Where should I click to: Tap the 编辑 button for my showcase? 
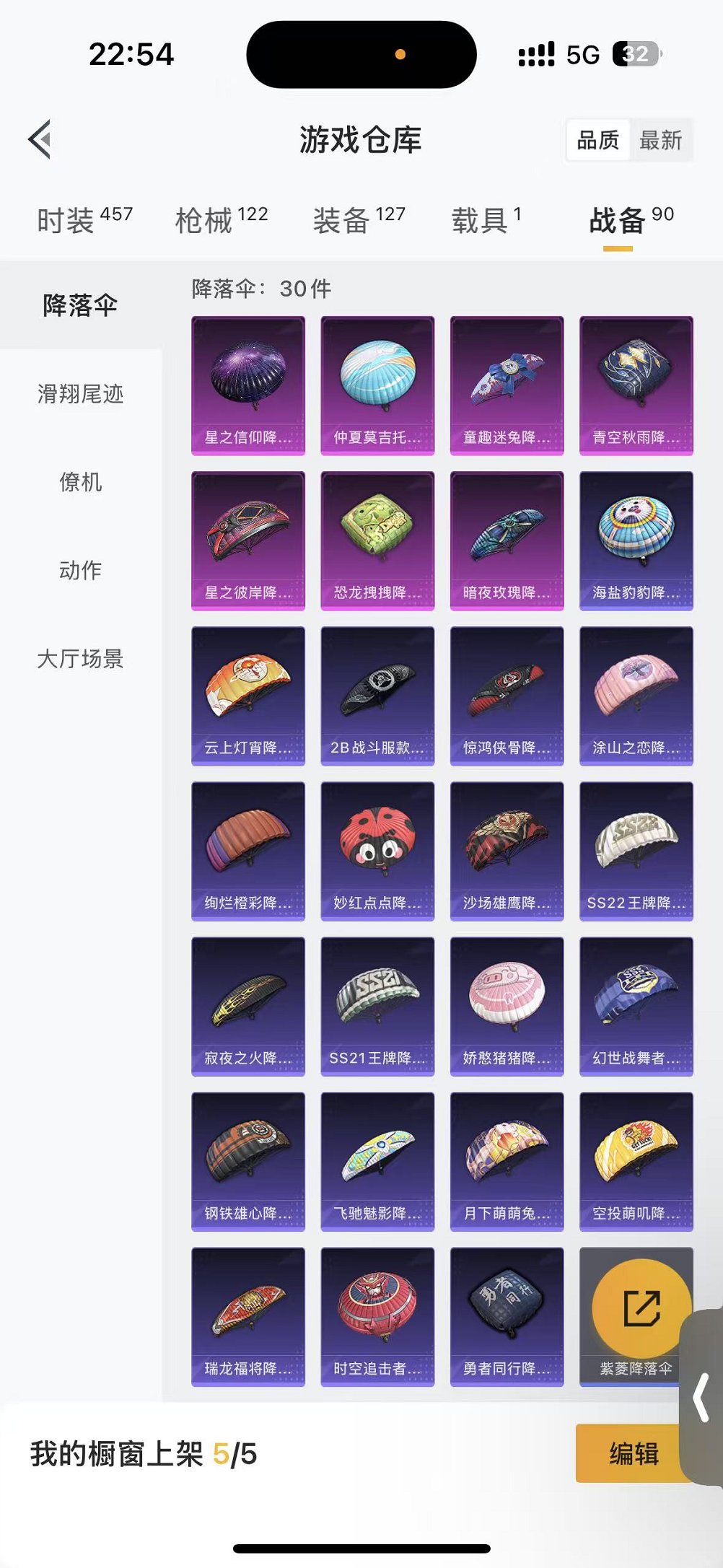point(633,1453)
